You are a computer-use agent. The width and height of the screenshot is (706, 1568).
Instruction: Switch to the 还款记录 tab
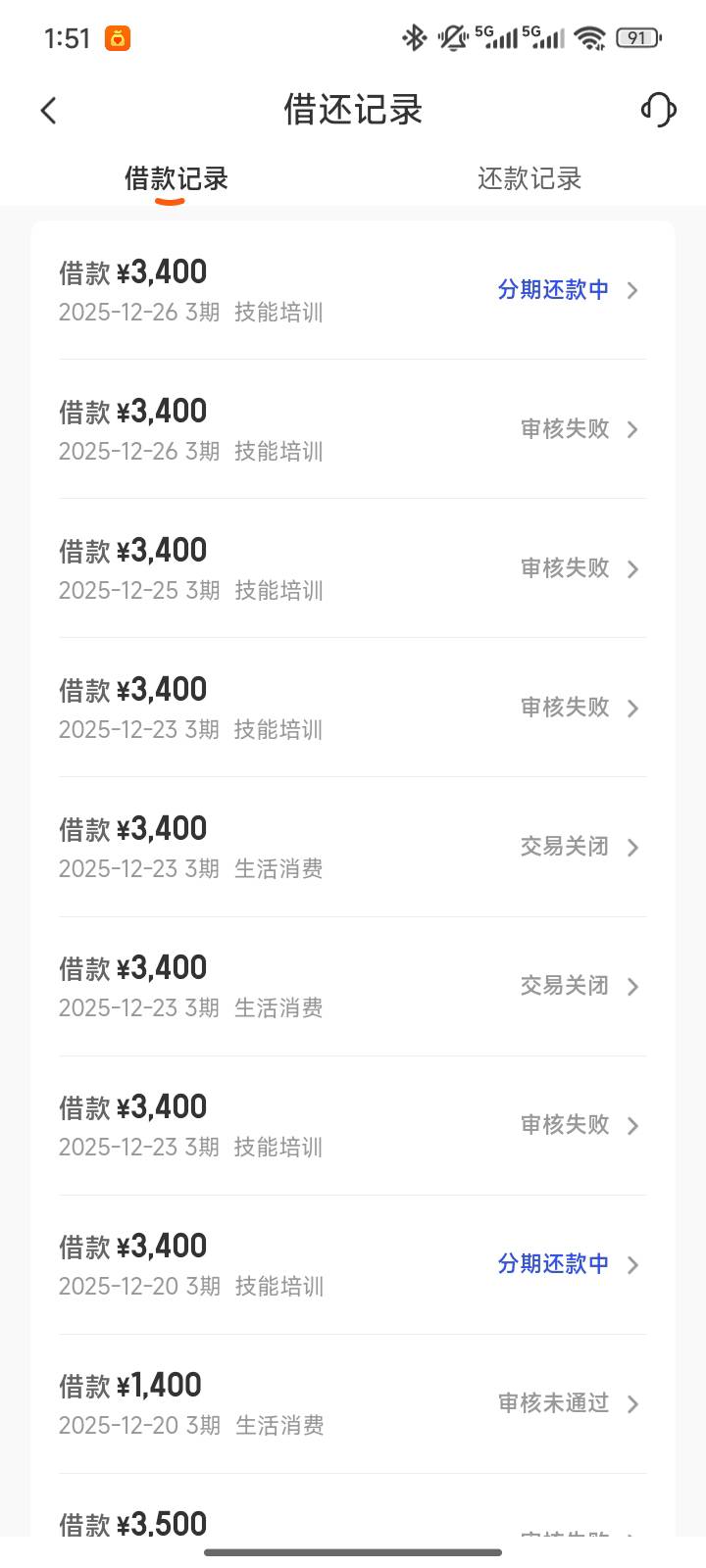tap(529, 178)
